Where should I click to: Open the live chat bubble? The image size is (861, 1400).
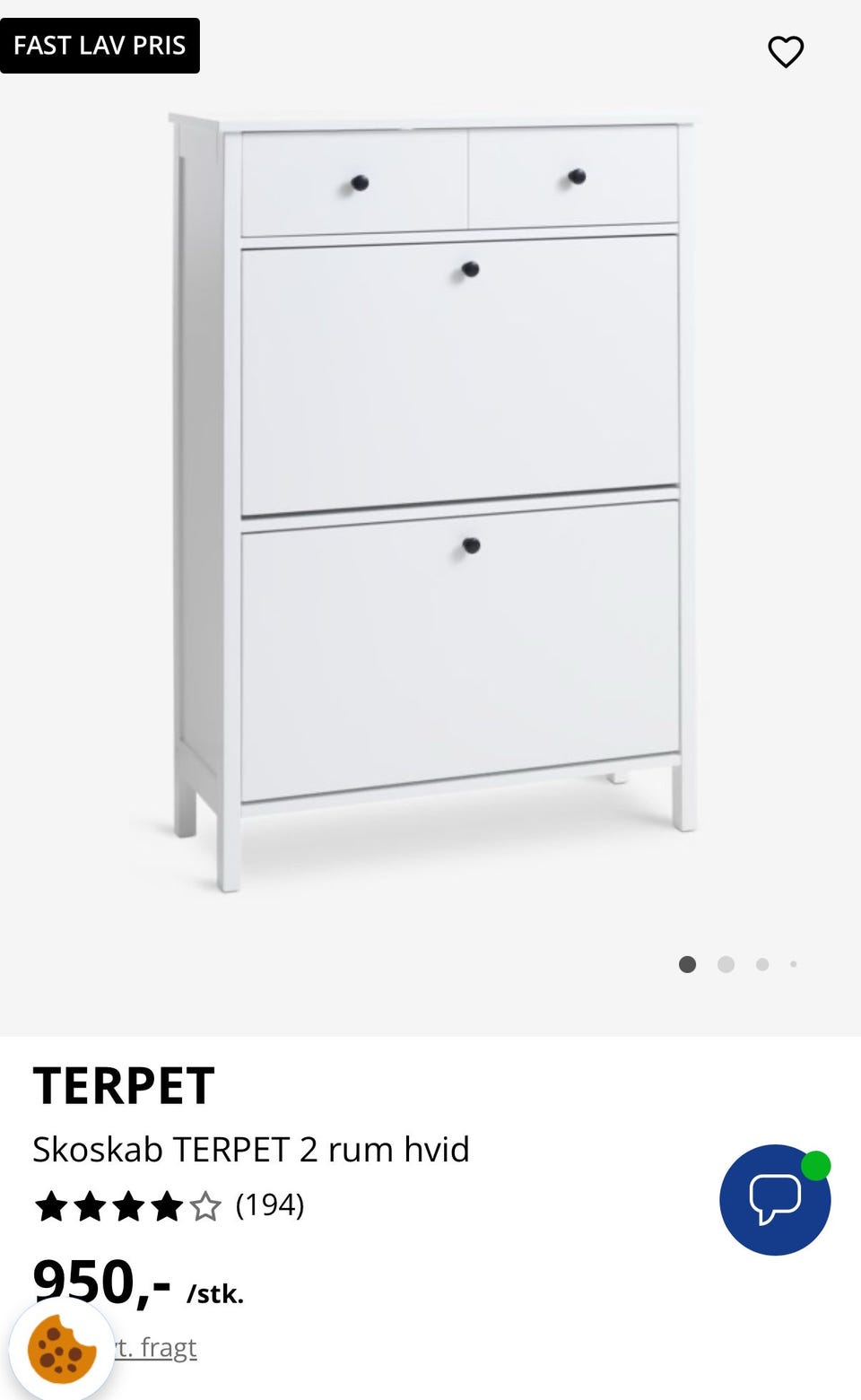775,1199
